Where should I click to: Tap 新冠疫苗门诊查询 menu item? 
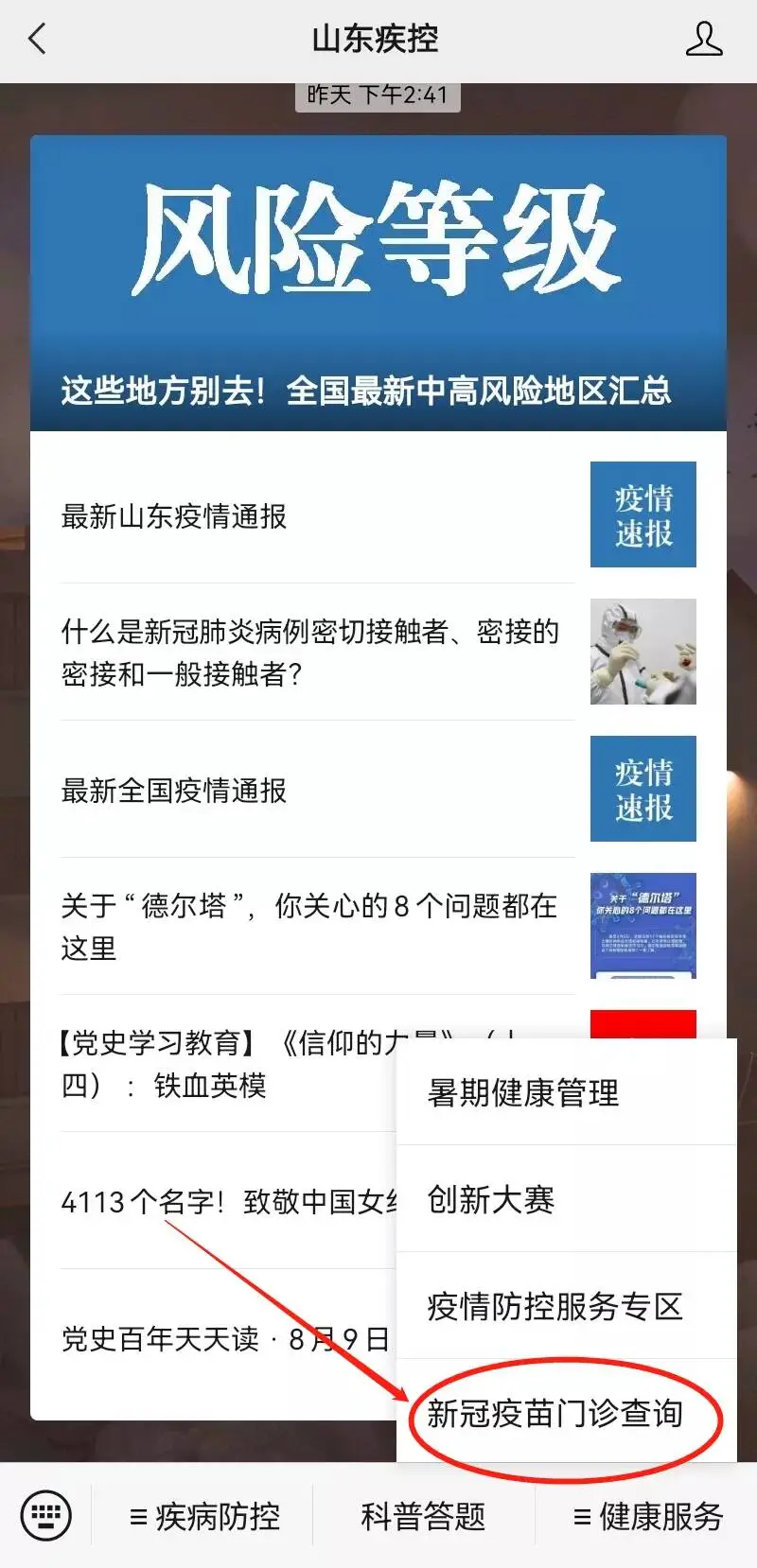566,1414
